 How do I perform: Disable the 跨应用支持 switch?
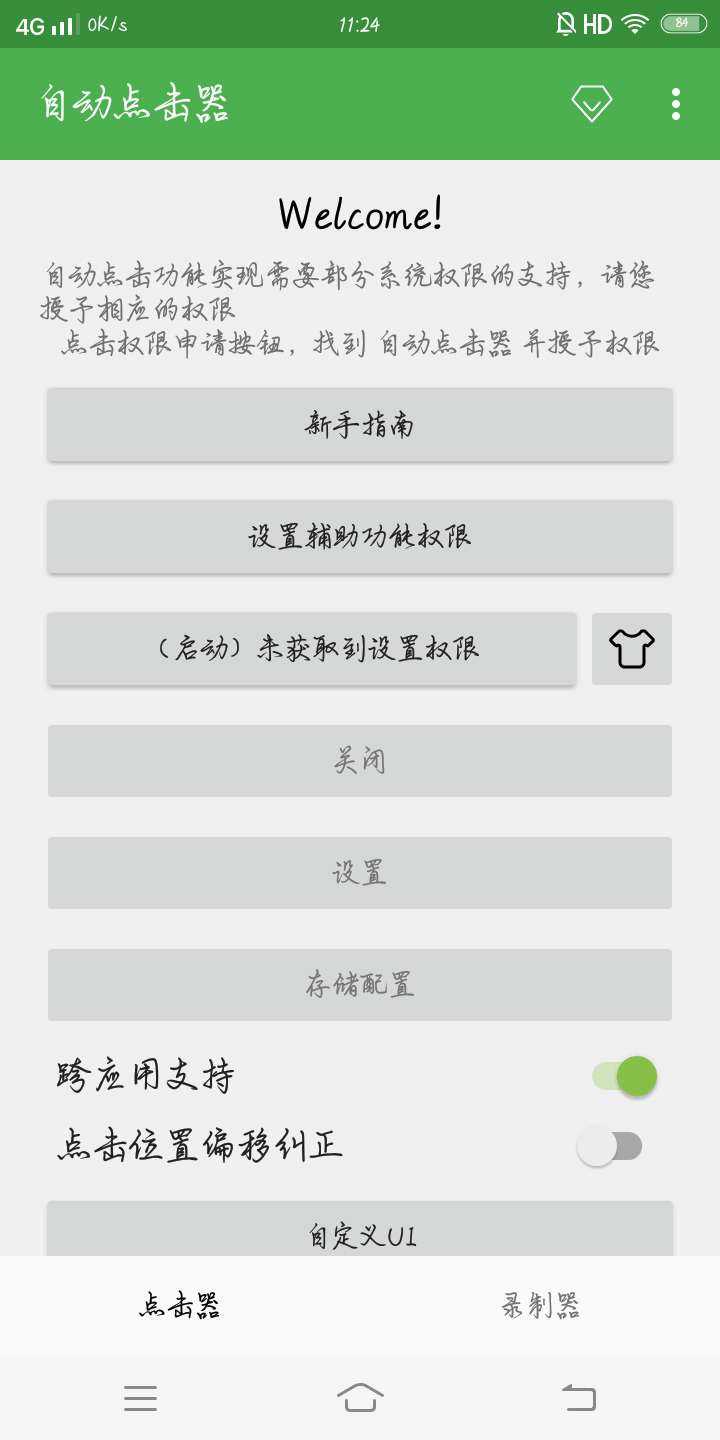tap(625, 1076)
